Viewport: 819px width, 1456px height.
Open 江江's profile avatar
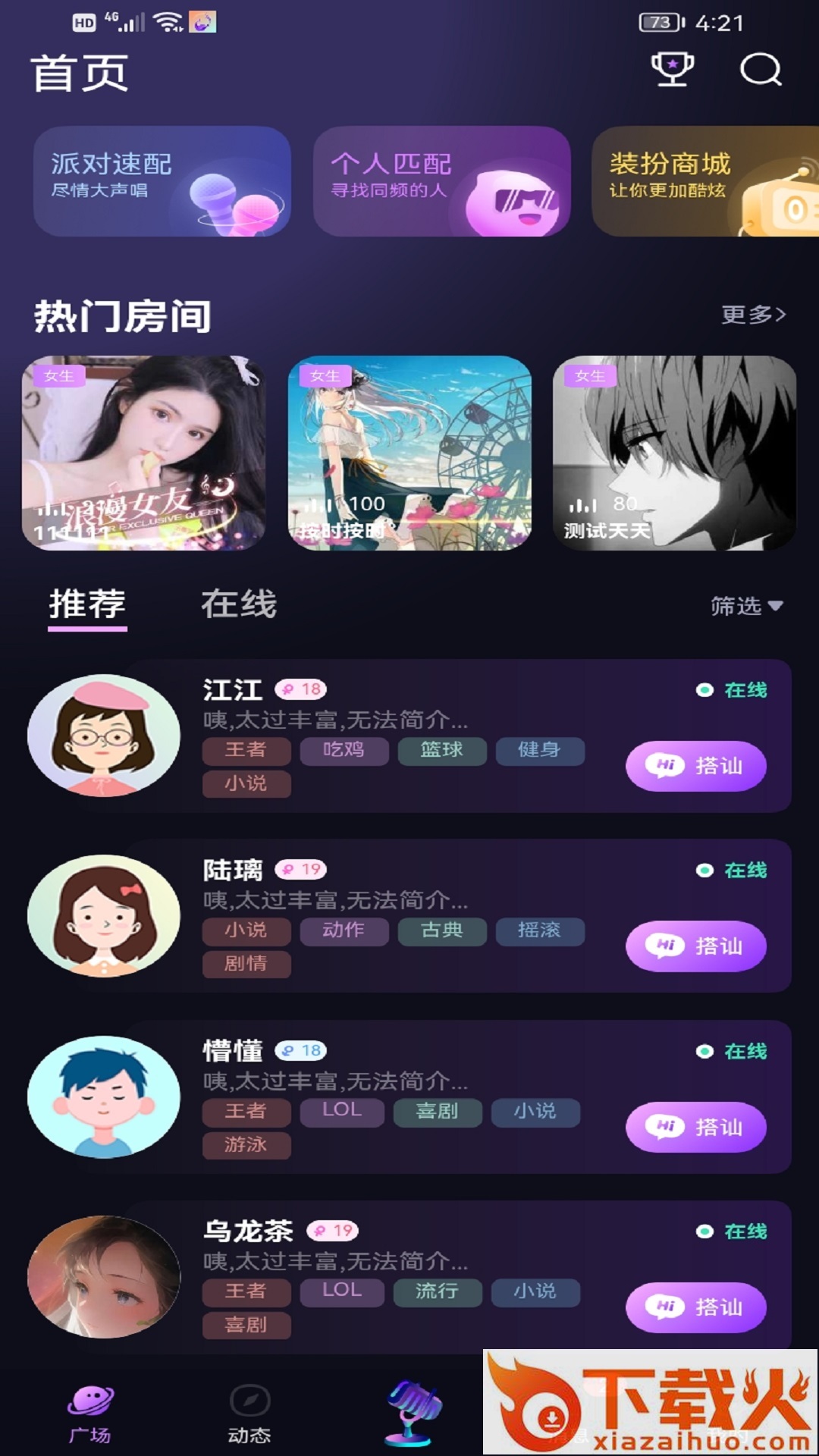(104, 736)
